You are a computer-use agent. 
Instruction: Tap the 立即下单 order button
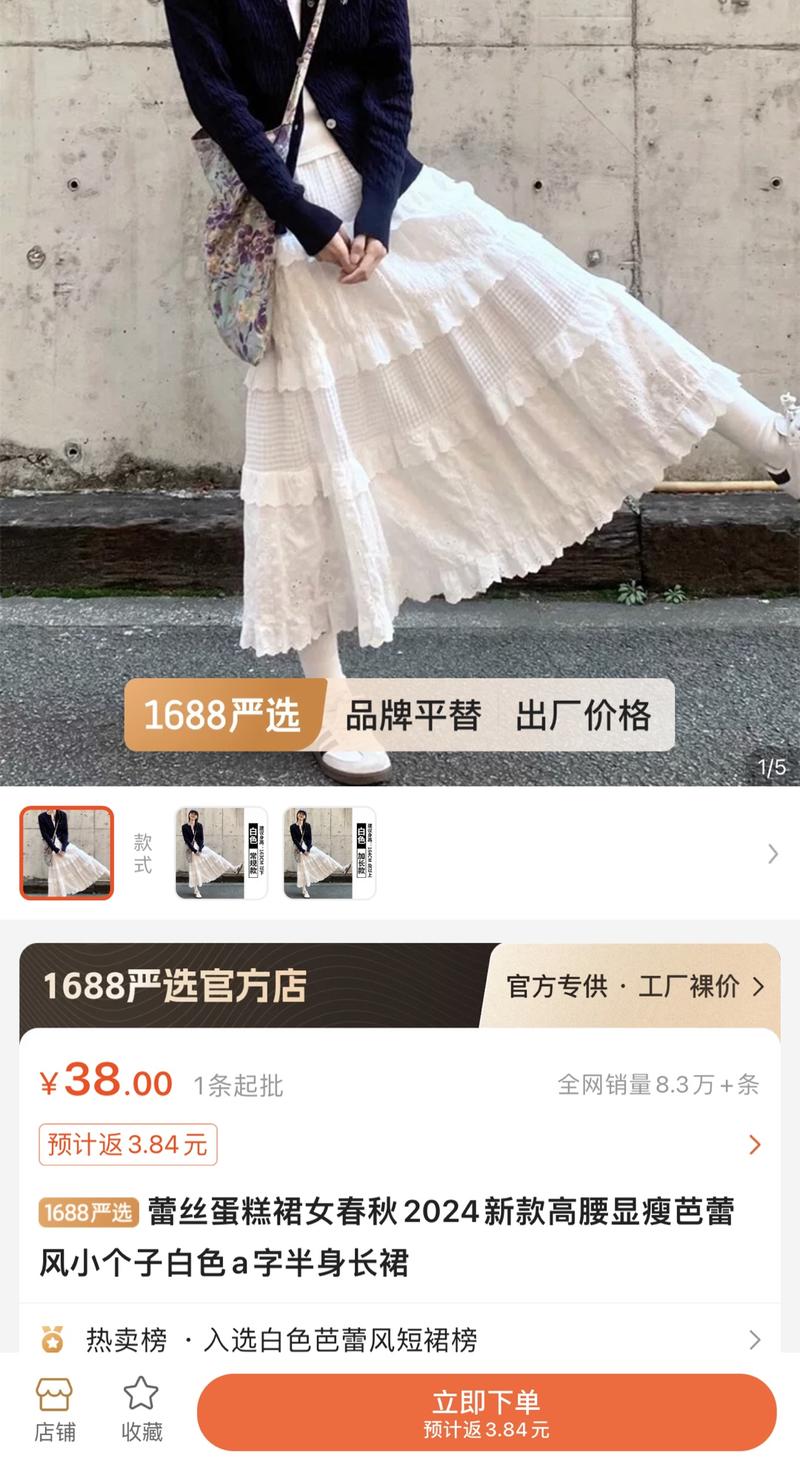pos(486,1409)
